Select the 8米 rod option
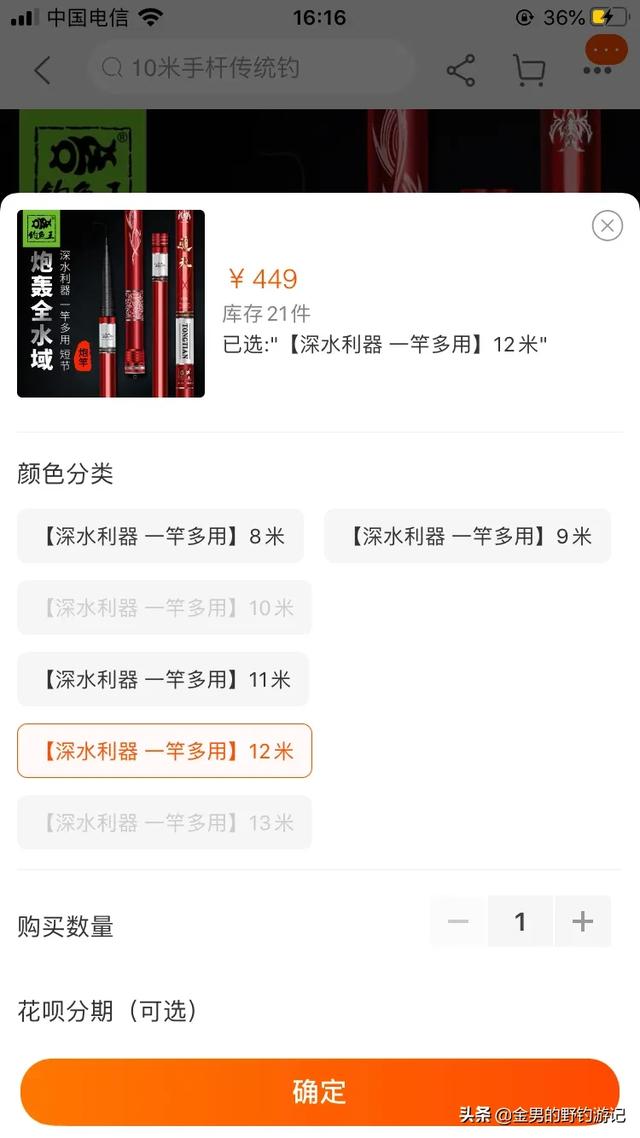This screenshot has height=1138, width=640. coord(160,536)
